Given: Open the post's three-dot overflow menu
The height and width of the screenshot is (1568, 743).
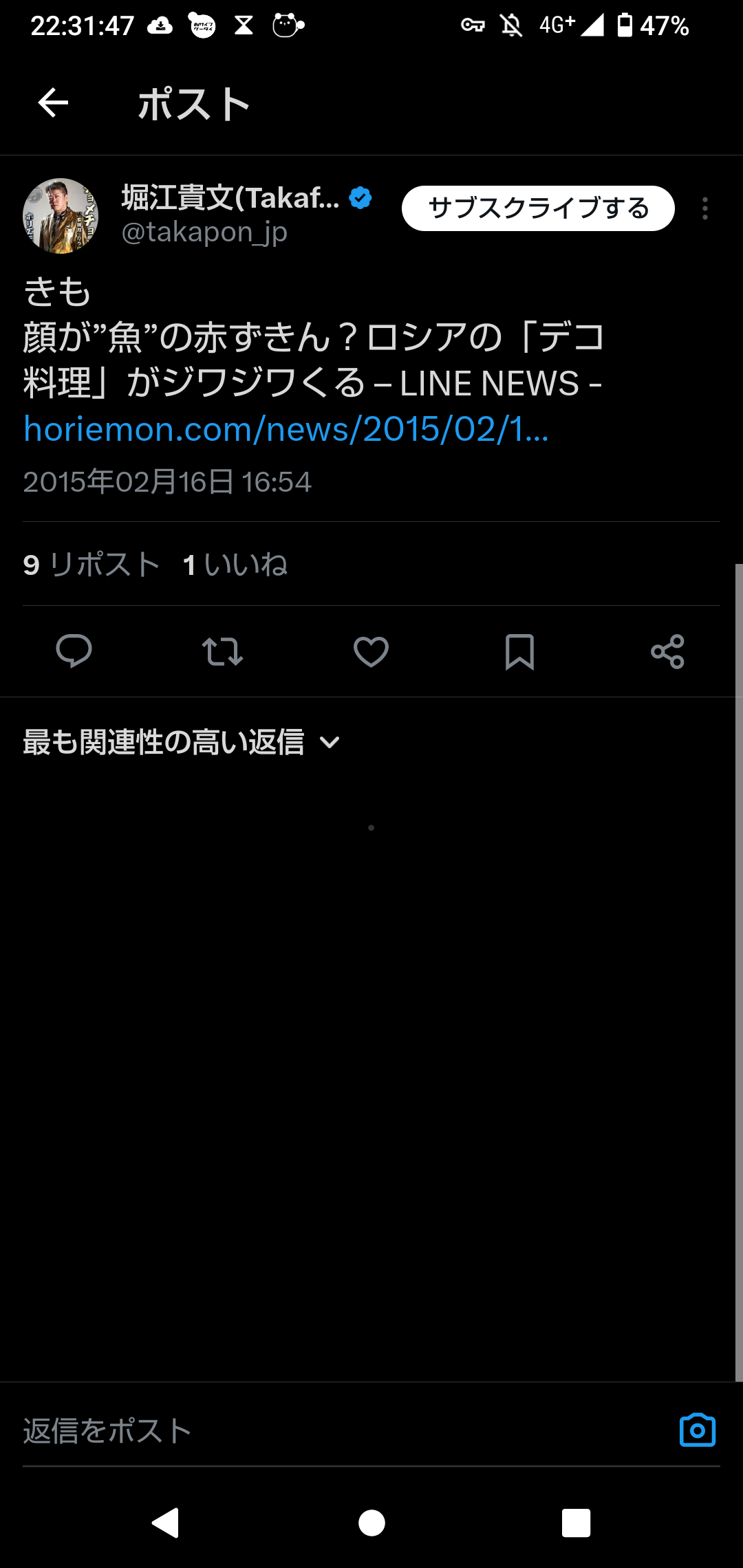Looking at the screenshot, I should (705, 208).
